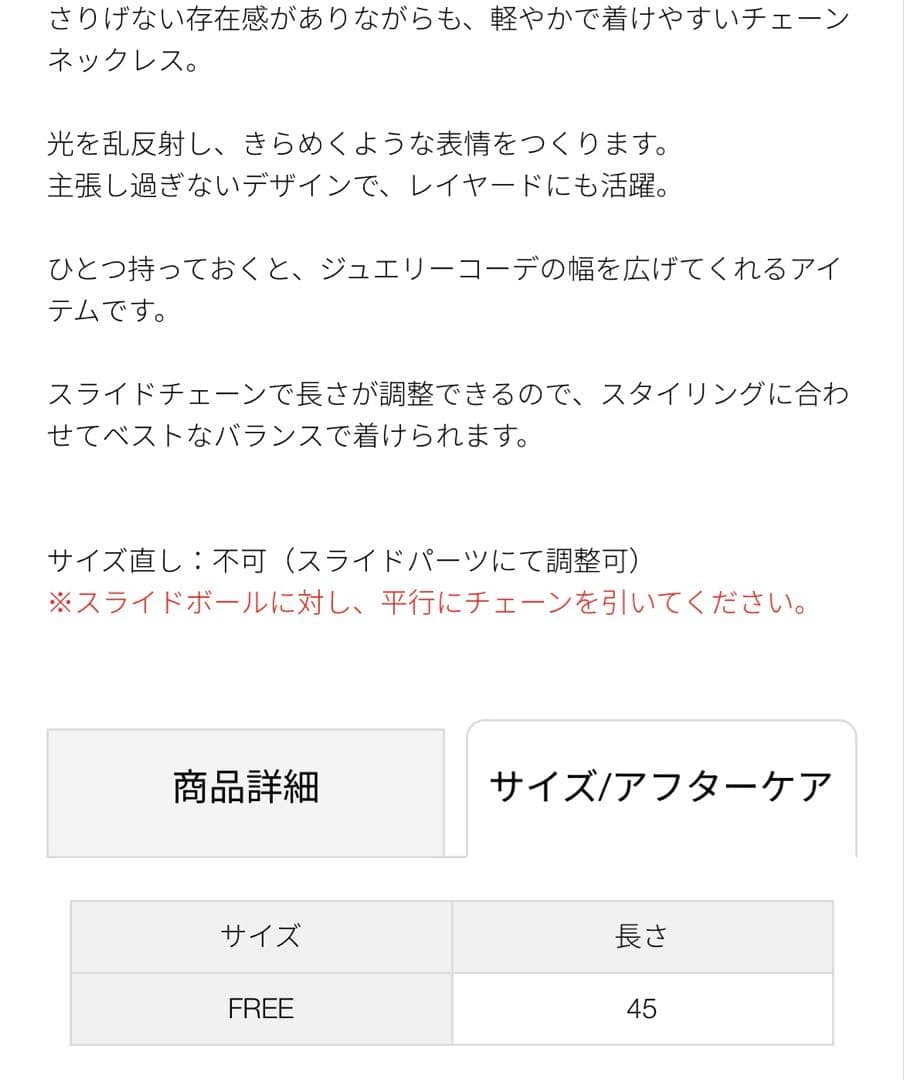Open the サイズ/アフターケア tab

coord(660,785)
